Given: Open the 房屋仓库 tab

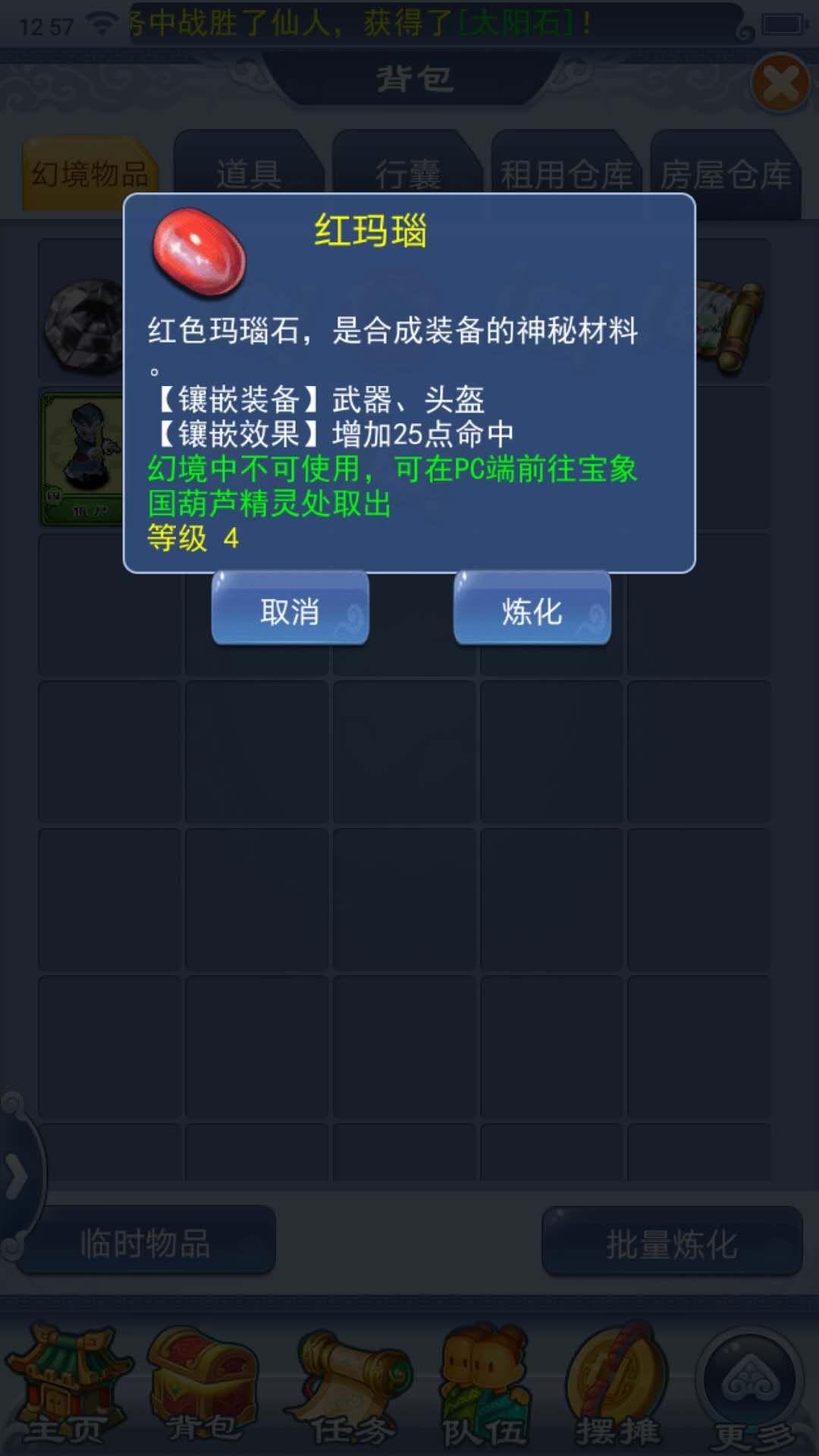Looking at the screenshot, I should [726, 174].
